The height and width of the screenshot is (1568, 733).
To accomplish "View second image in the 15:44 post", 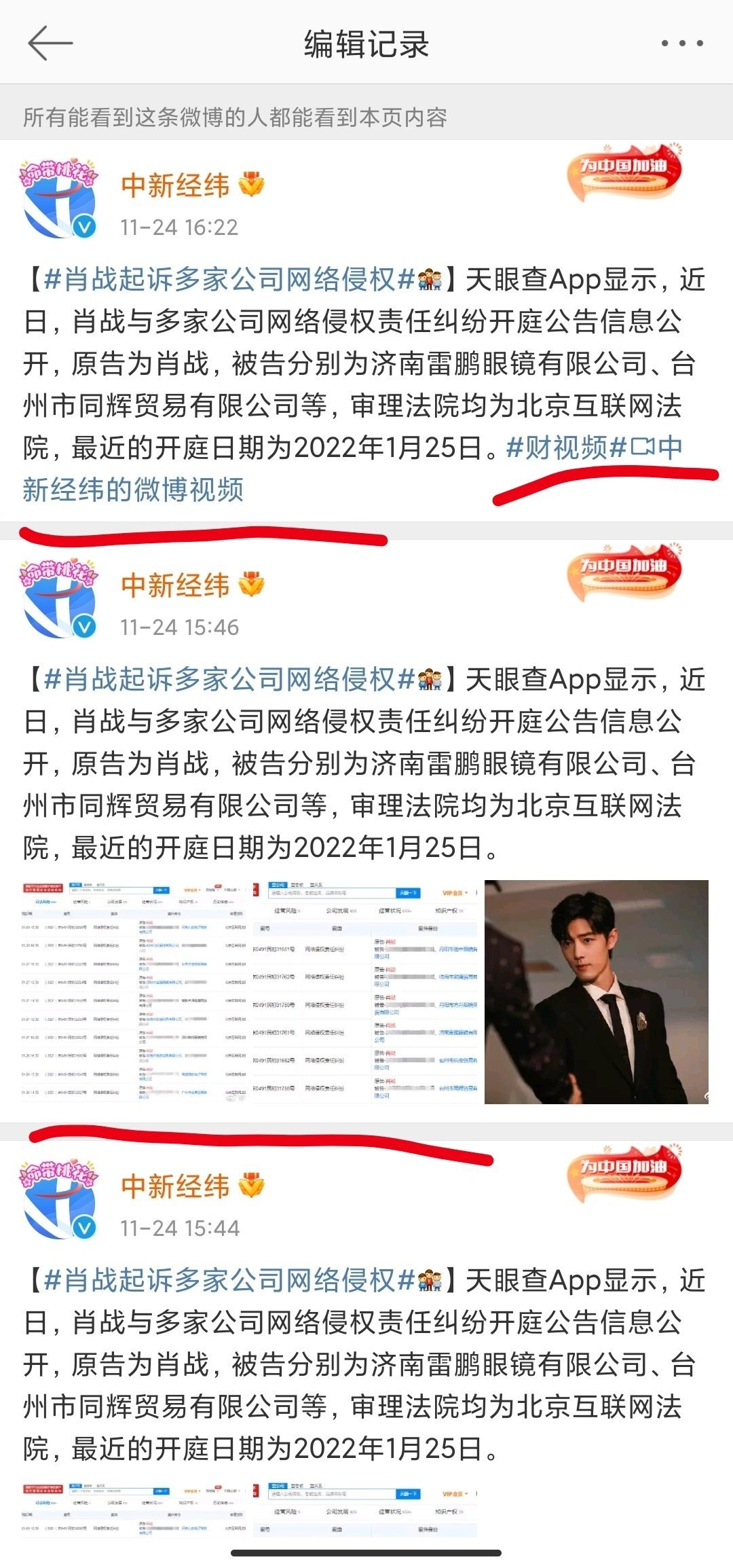I will click(x=365, y=1510).
